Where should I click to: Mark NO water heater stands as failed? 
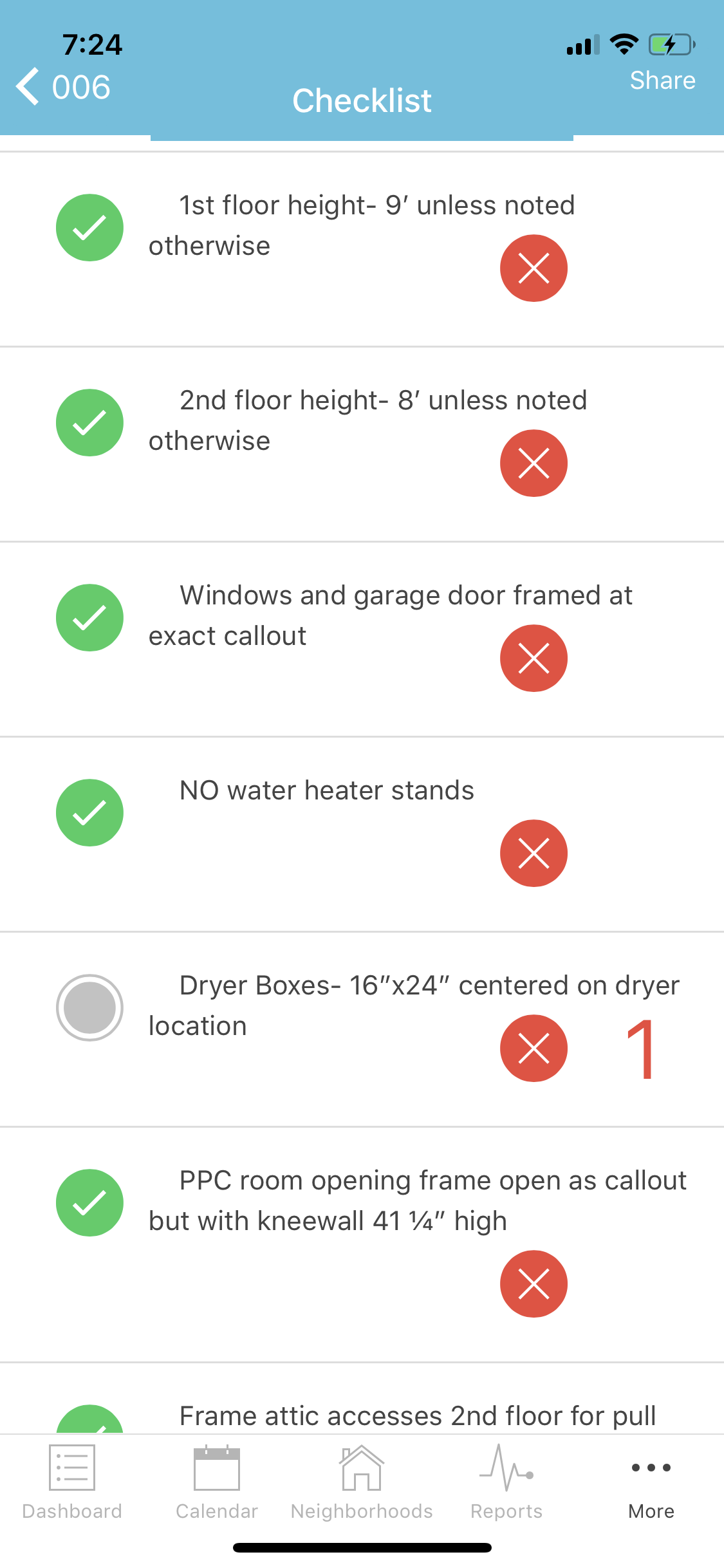(534, 854)
